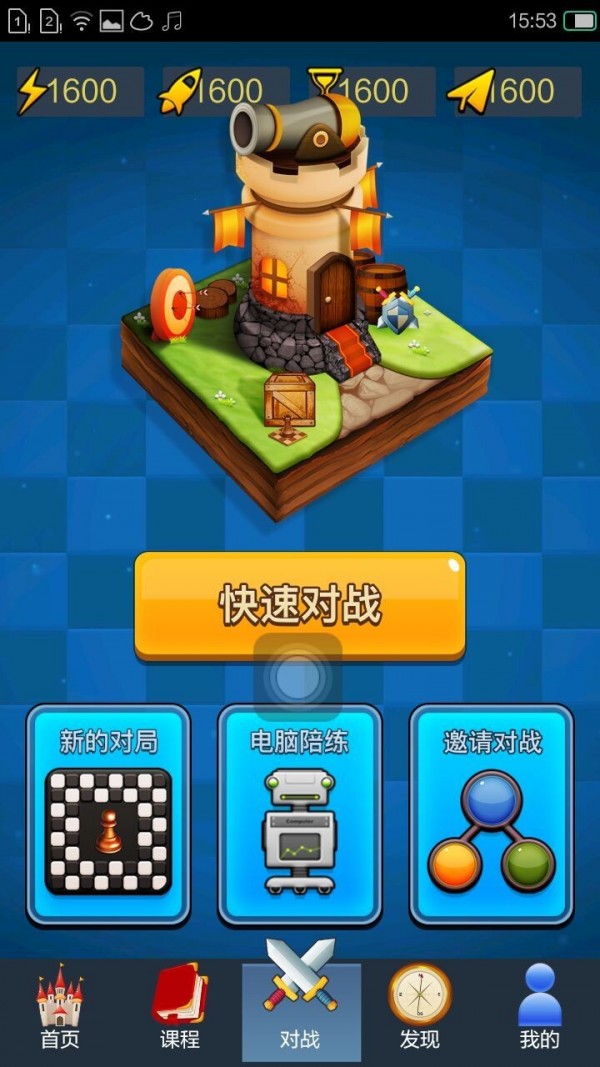Start a quick match with 快速对战

coord(300,605)
